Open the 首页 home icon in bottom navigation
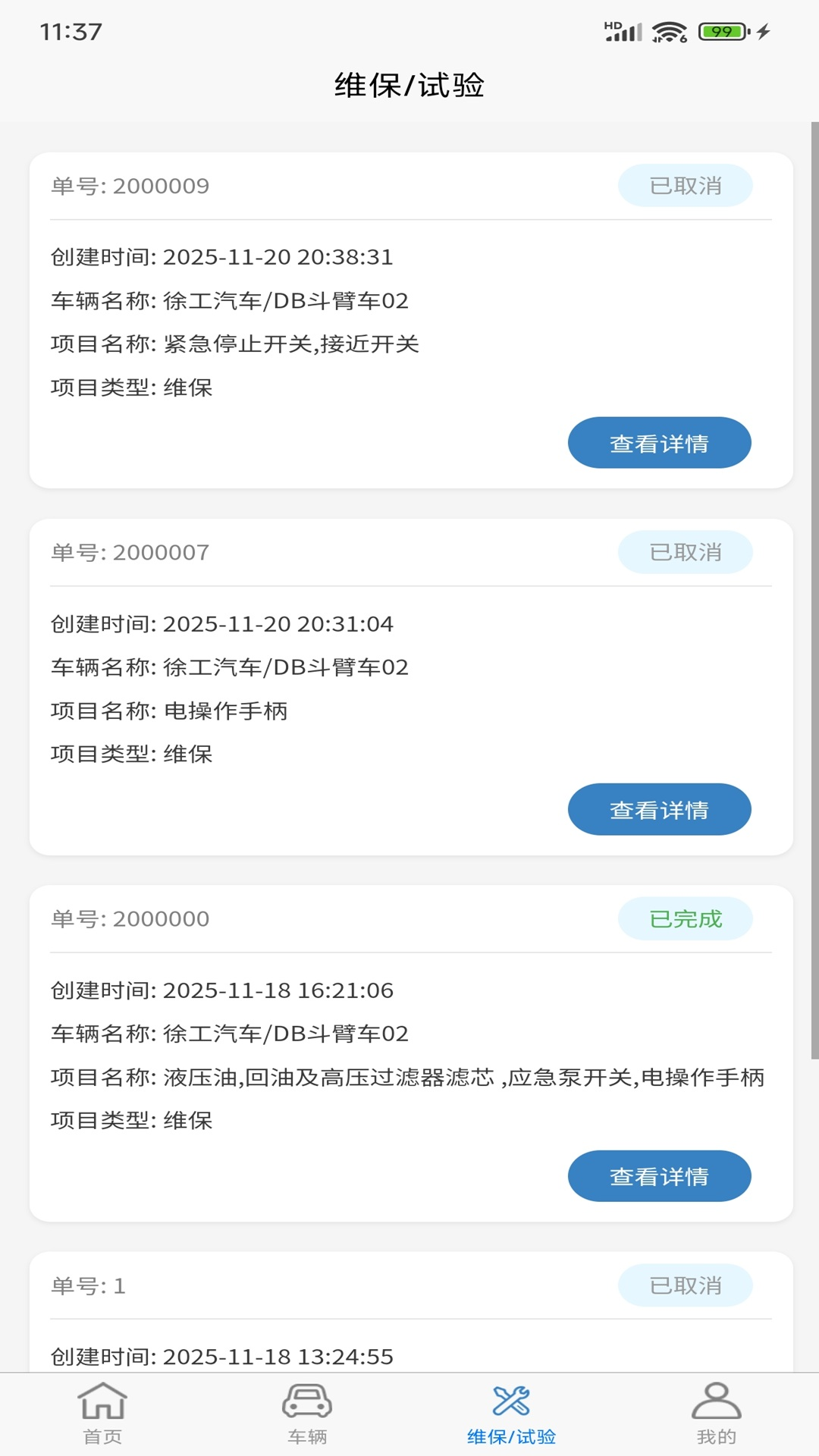The height and width of the screenshot is (1456, 819). tap(102, 1407)
